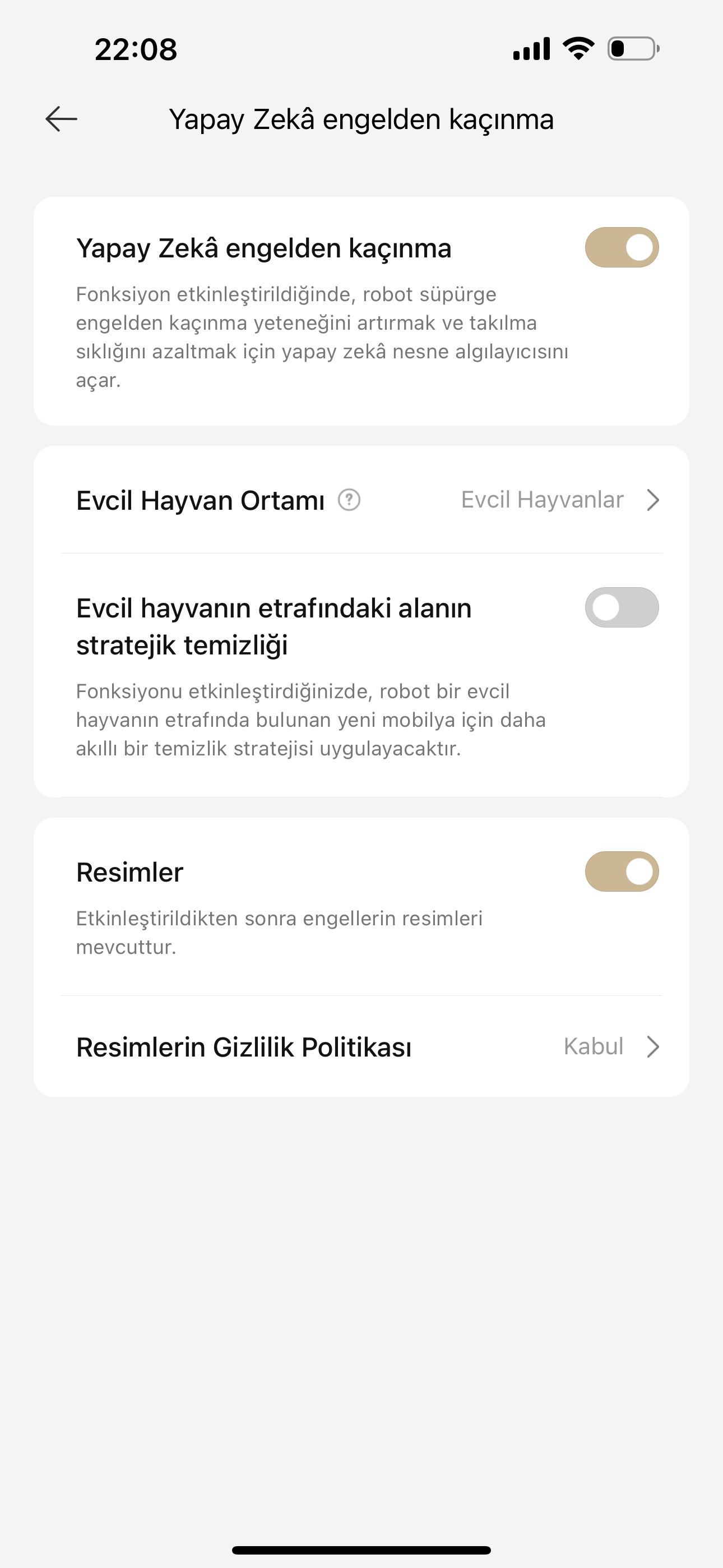The height and width of the screenshot is (1568, 723).
Task: Tap the help icon beside Evcil Hayvan Ortamı
Action: pyautogui.click(x=349, y=500)
